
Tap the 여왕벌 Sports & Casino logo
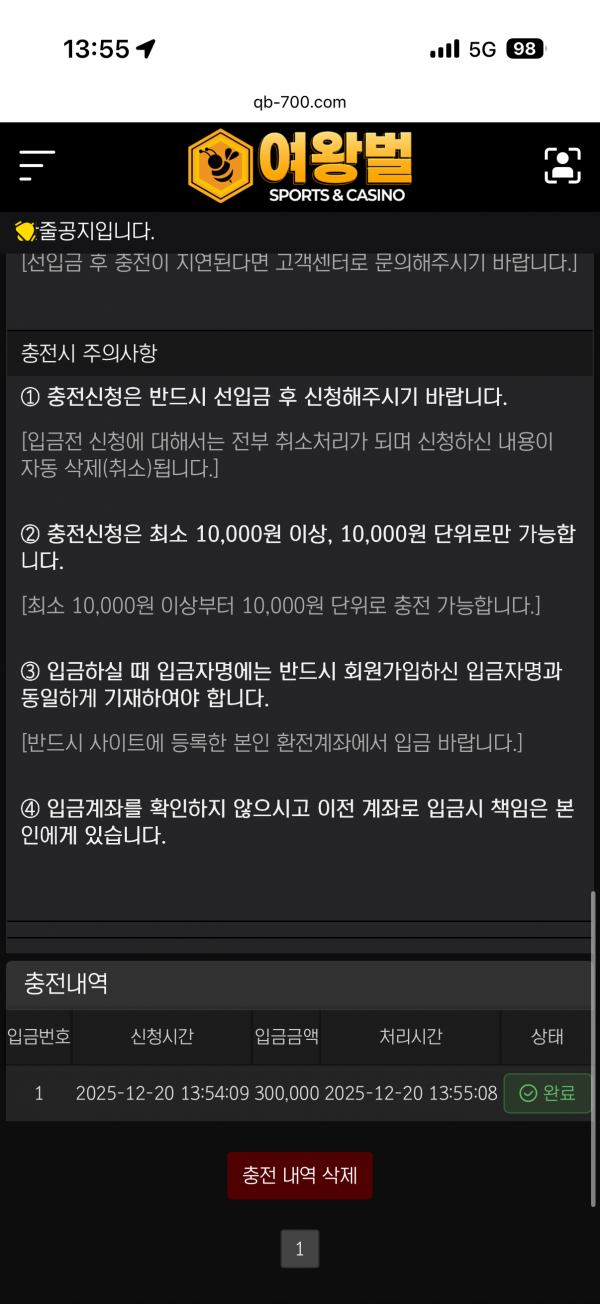coord(300,166)
